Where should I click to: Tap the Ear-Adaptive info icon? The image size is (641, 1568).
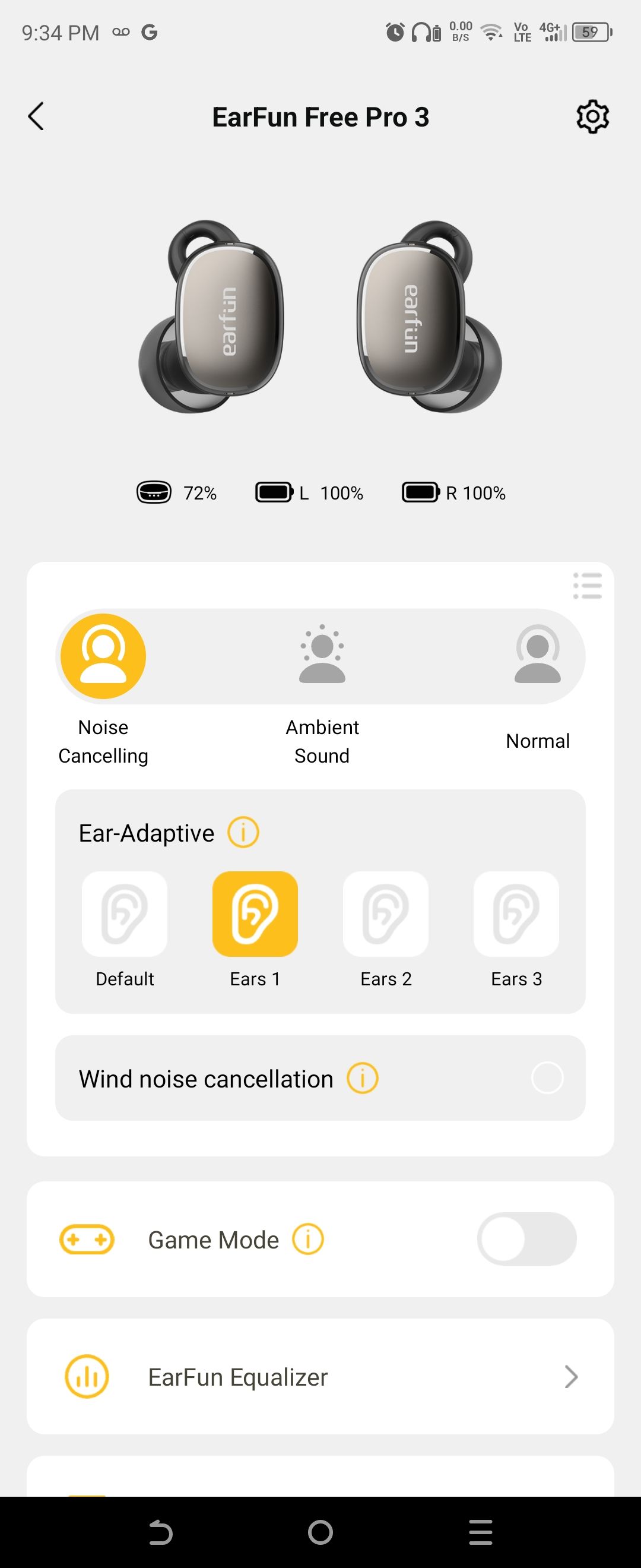(243, 832)
